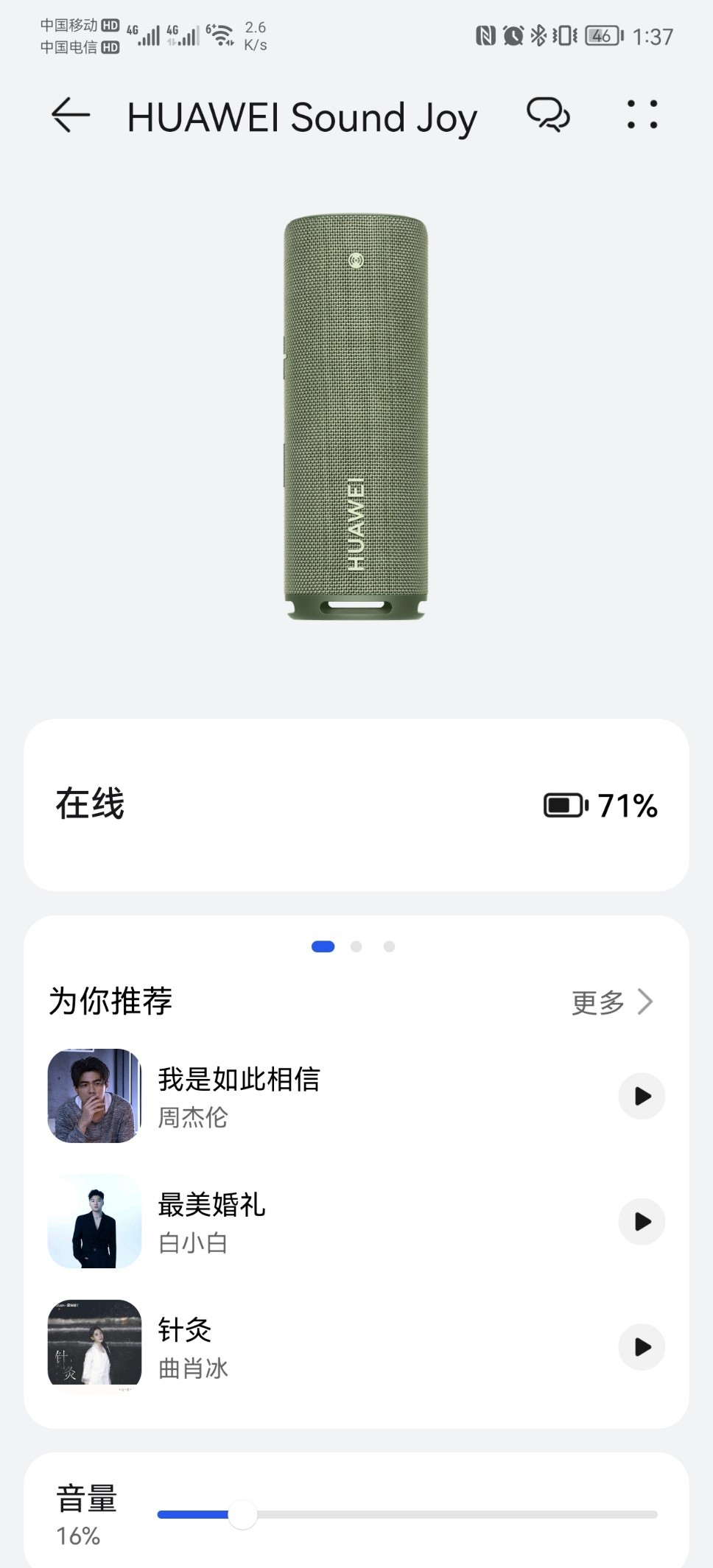Open the more options icon top right

point(642,116)
